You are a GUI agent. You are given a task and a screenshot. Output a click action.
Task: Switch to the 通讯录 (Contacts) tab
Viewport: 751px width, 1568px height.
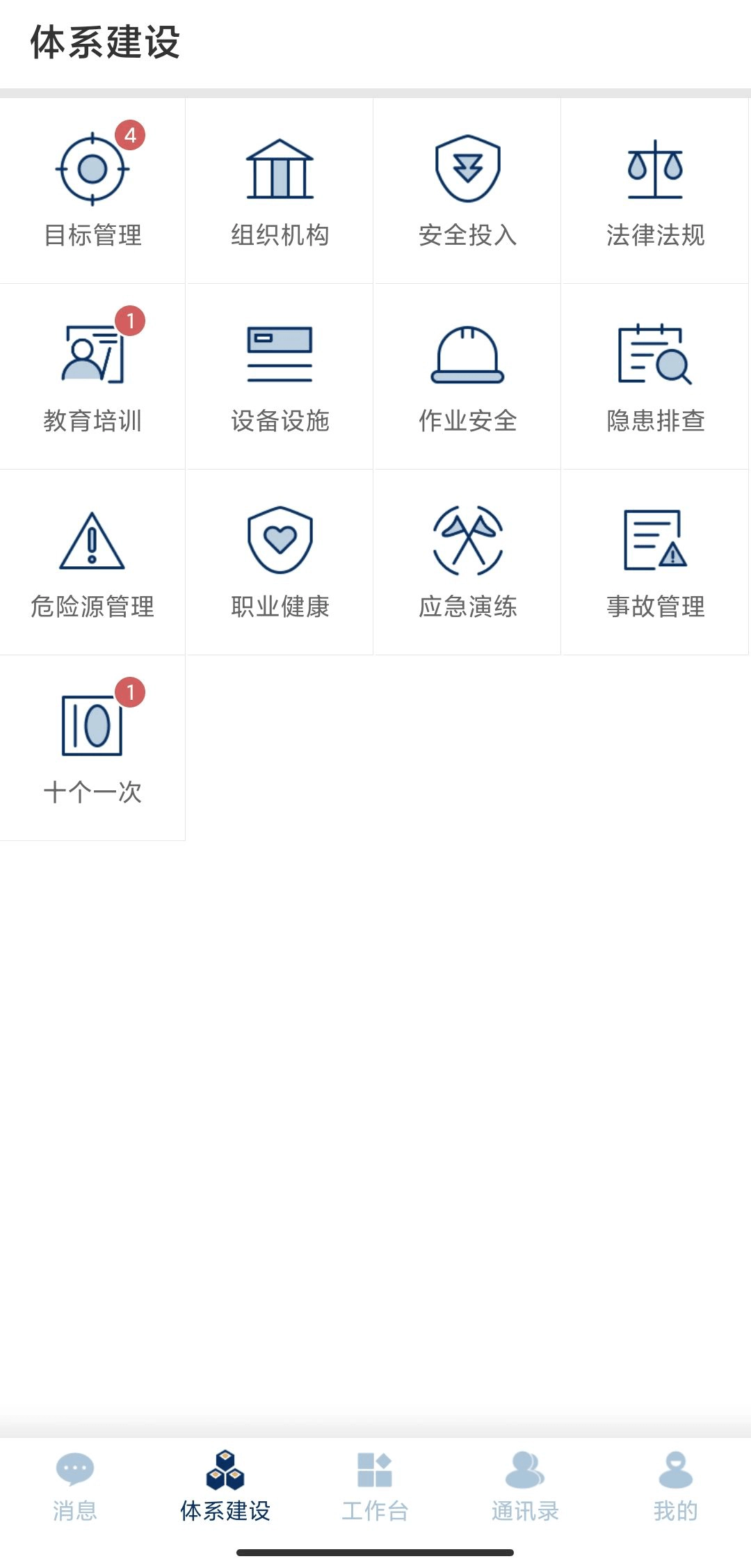[525, 1485]
